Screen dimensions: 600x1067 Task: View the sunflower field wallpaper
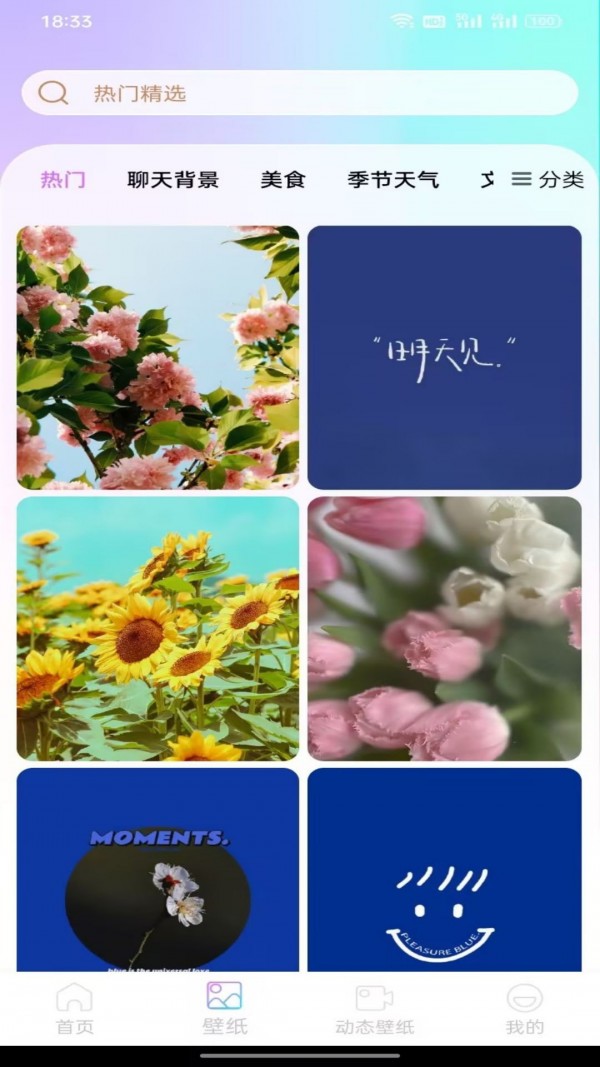click(x=158, y=628)
